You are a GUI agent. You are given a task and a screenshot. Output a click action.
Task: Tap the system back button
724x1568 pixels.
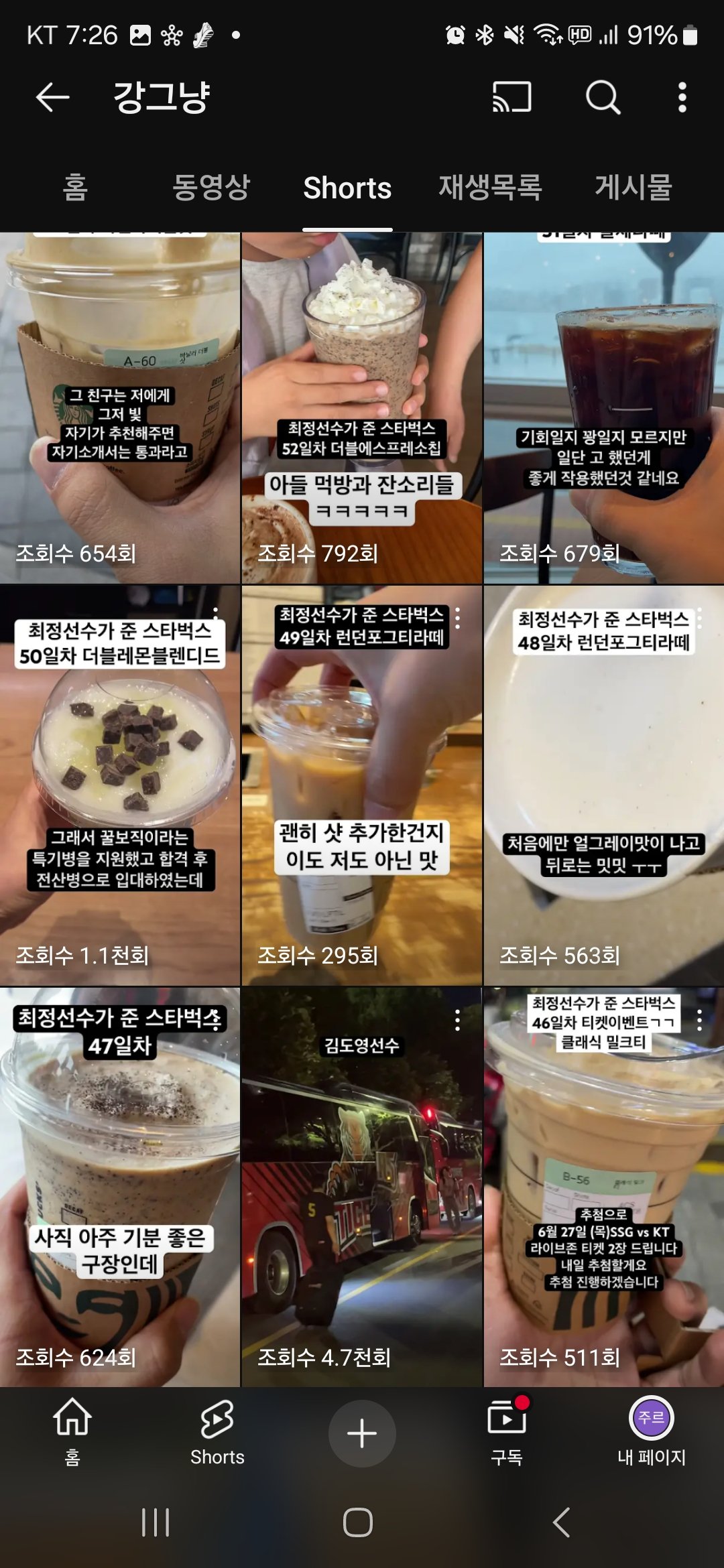click(x=562, y=1522)
